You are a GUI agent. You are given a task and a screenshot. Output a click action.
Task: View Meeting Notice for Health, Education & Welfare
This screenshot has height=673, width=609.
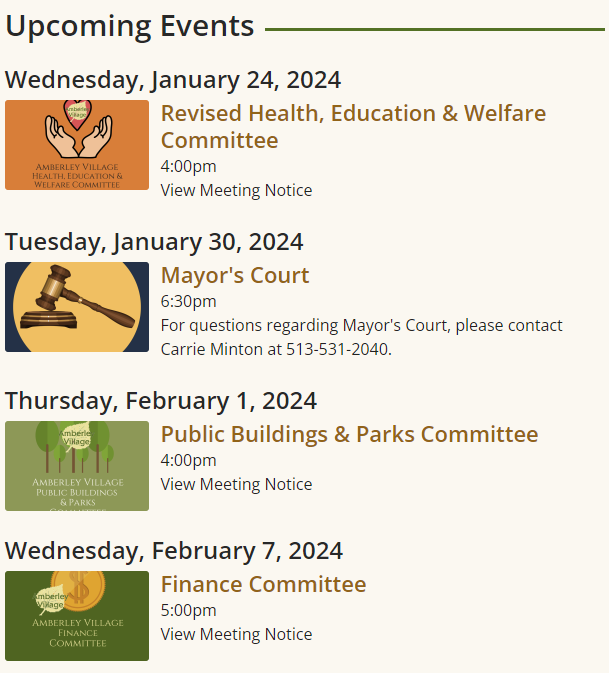coord(236,190)
